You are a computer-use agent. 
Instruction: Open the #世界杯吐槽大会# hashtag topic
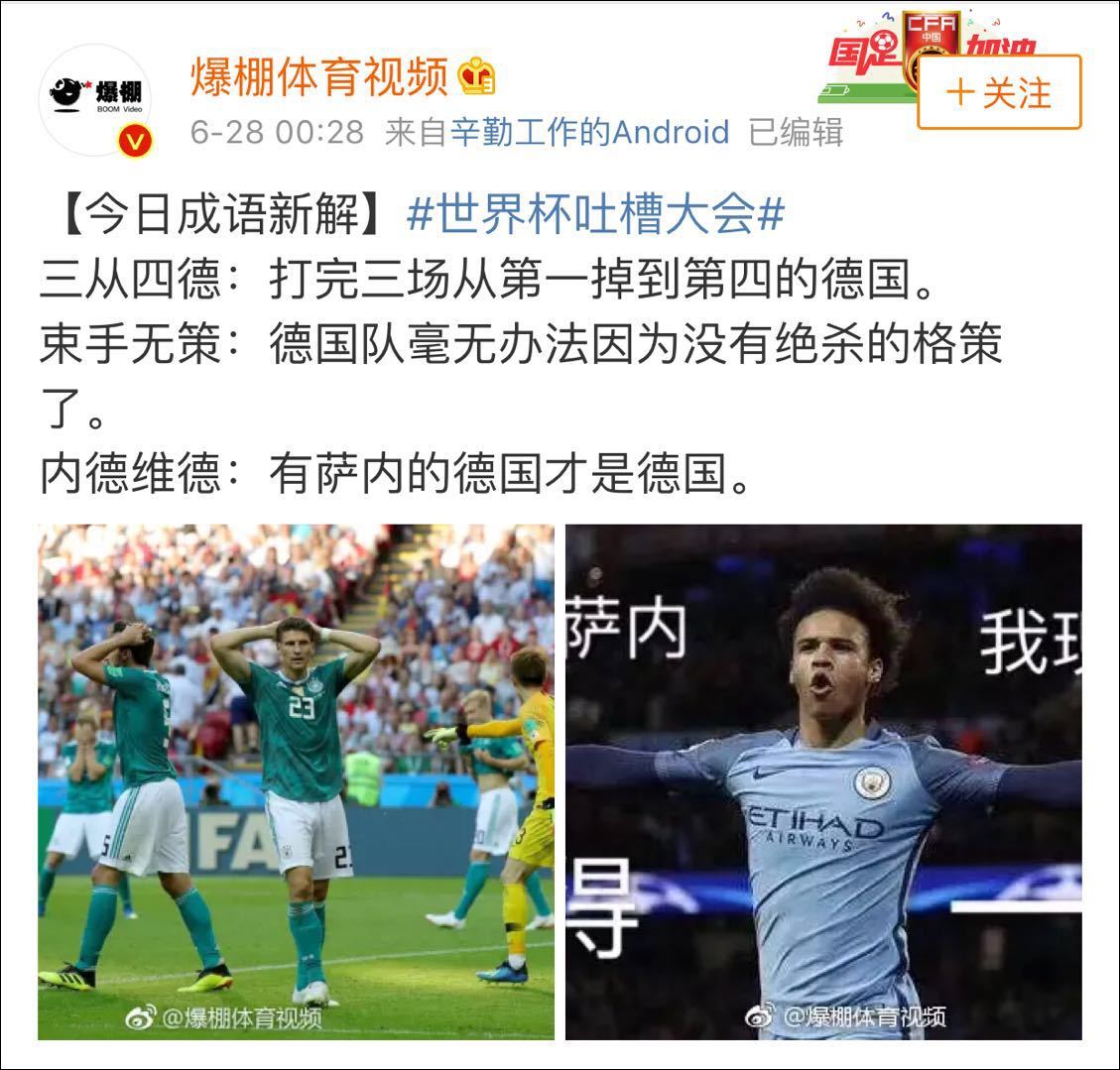click(x=595, y=213)
